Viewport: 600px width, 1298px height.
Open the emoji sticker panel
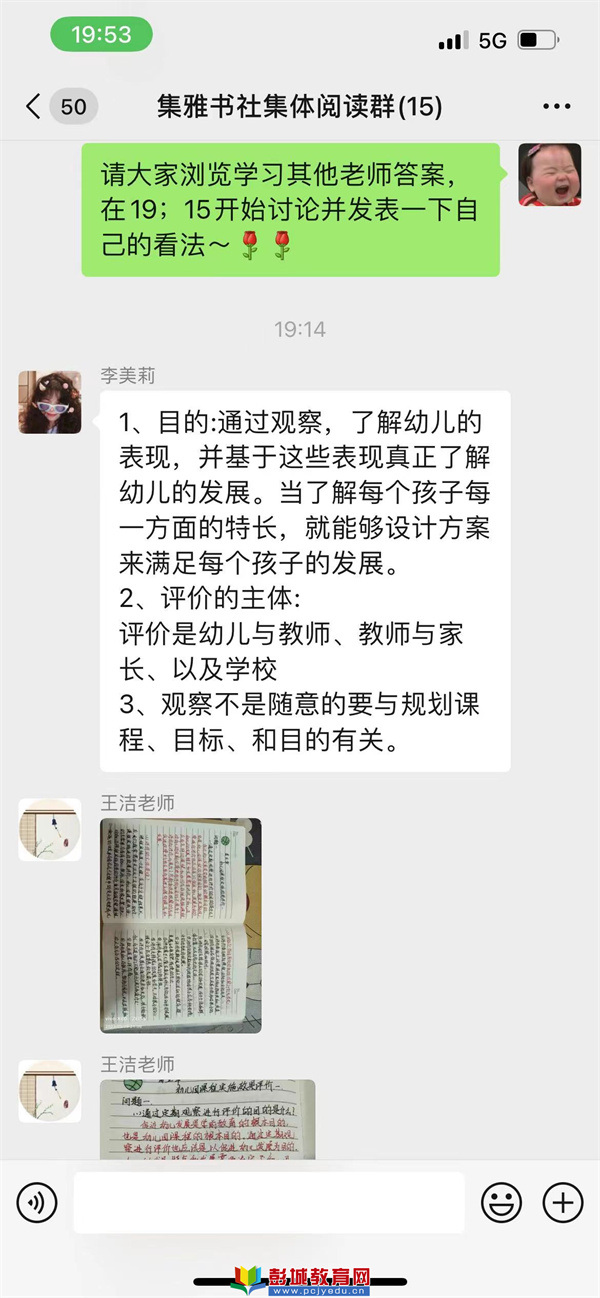(501, 1202)
